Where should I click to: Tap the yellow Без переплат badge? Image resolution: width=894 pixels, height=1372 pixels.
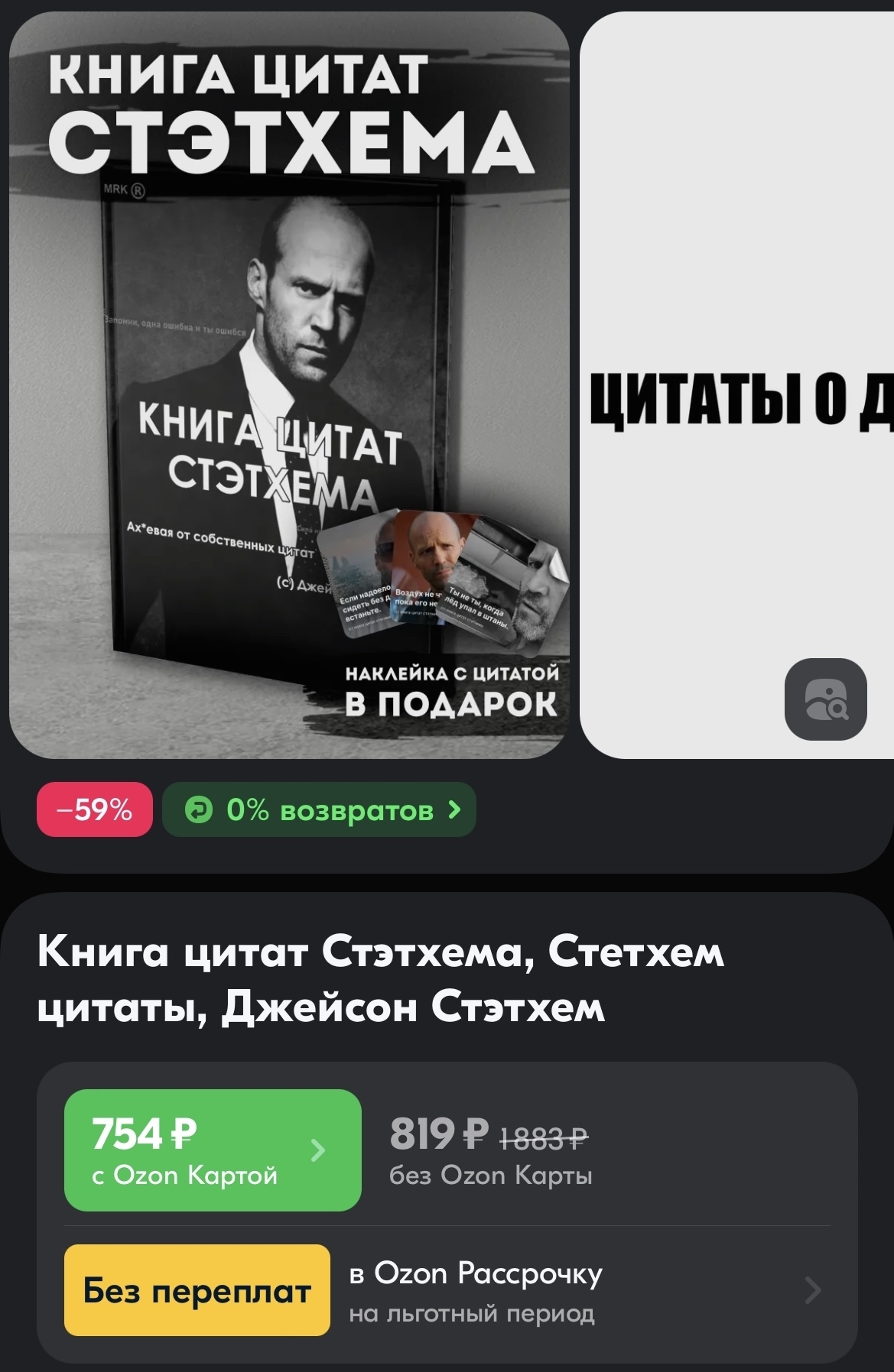coord(197,1291)
